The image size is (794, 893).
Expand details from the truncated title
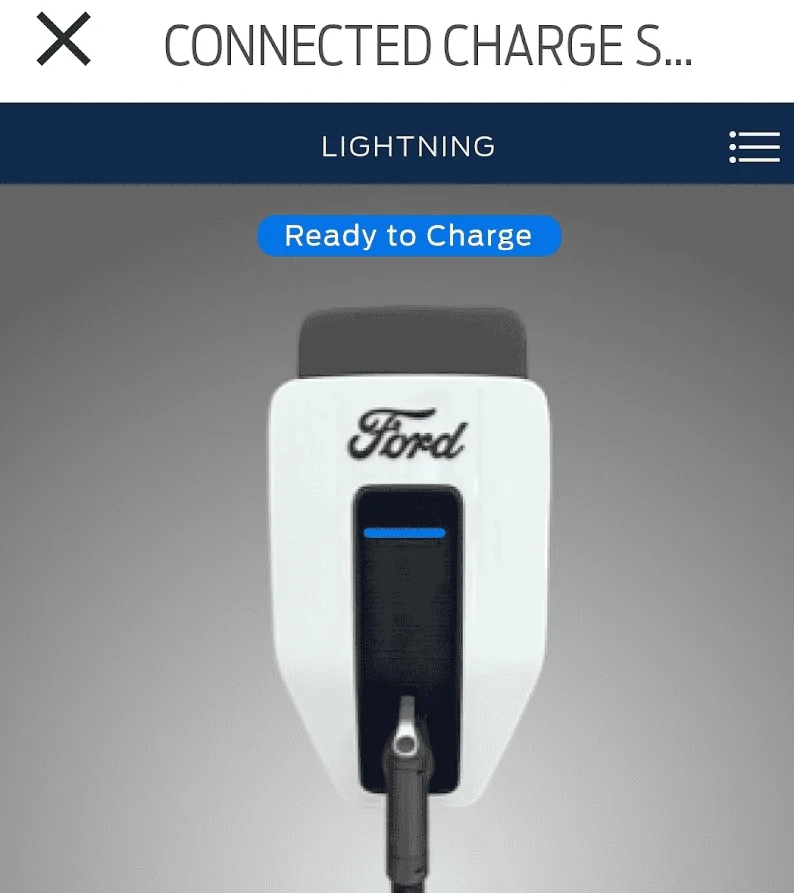tap(428, 44)
